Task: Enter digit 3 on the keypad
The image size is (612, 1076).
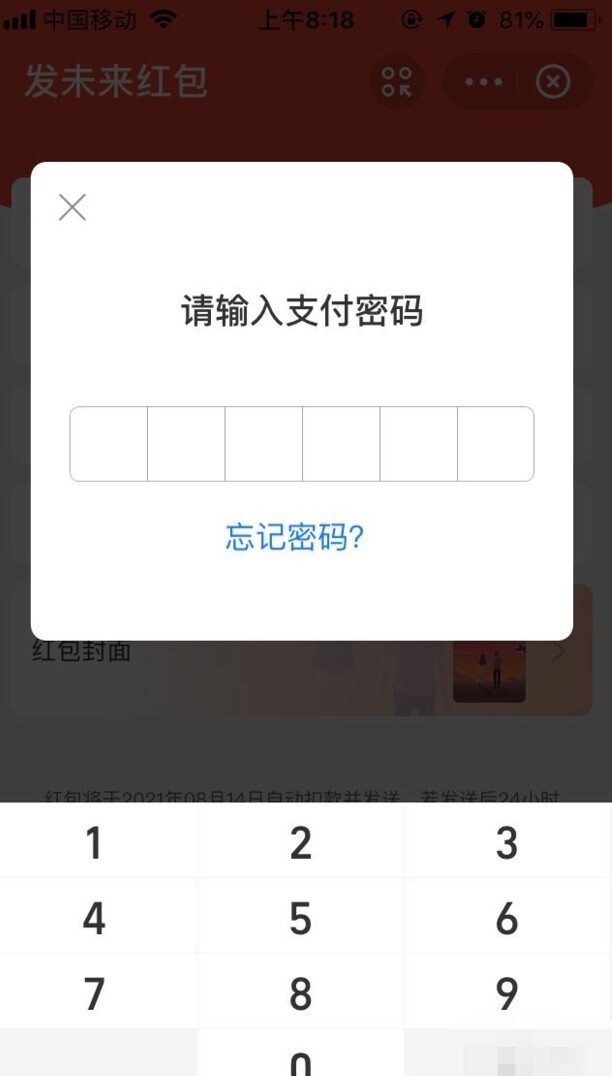Action: point(508,841)
